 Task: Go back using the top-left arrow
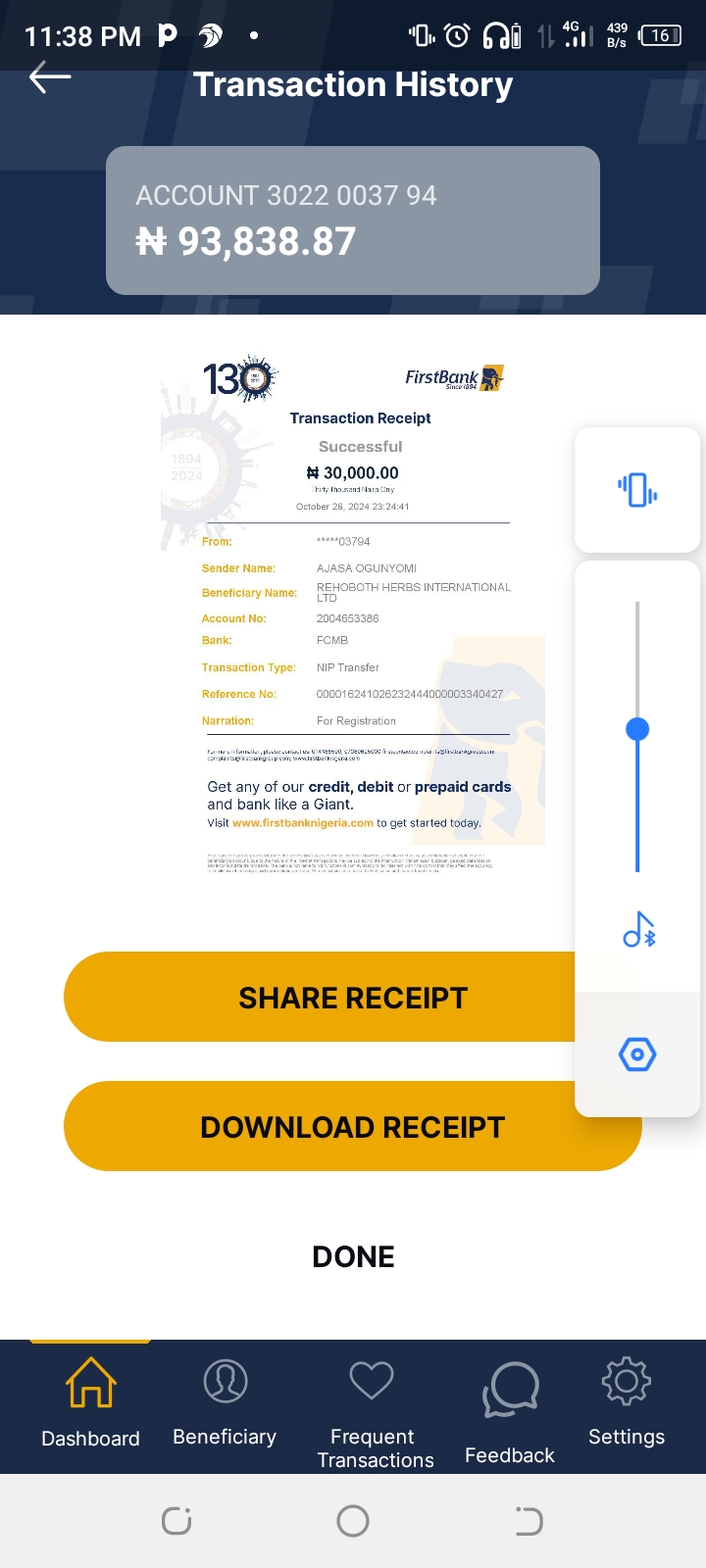pos(50,77)
